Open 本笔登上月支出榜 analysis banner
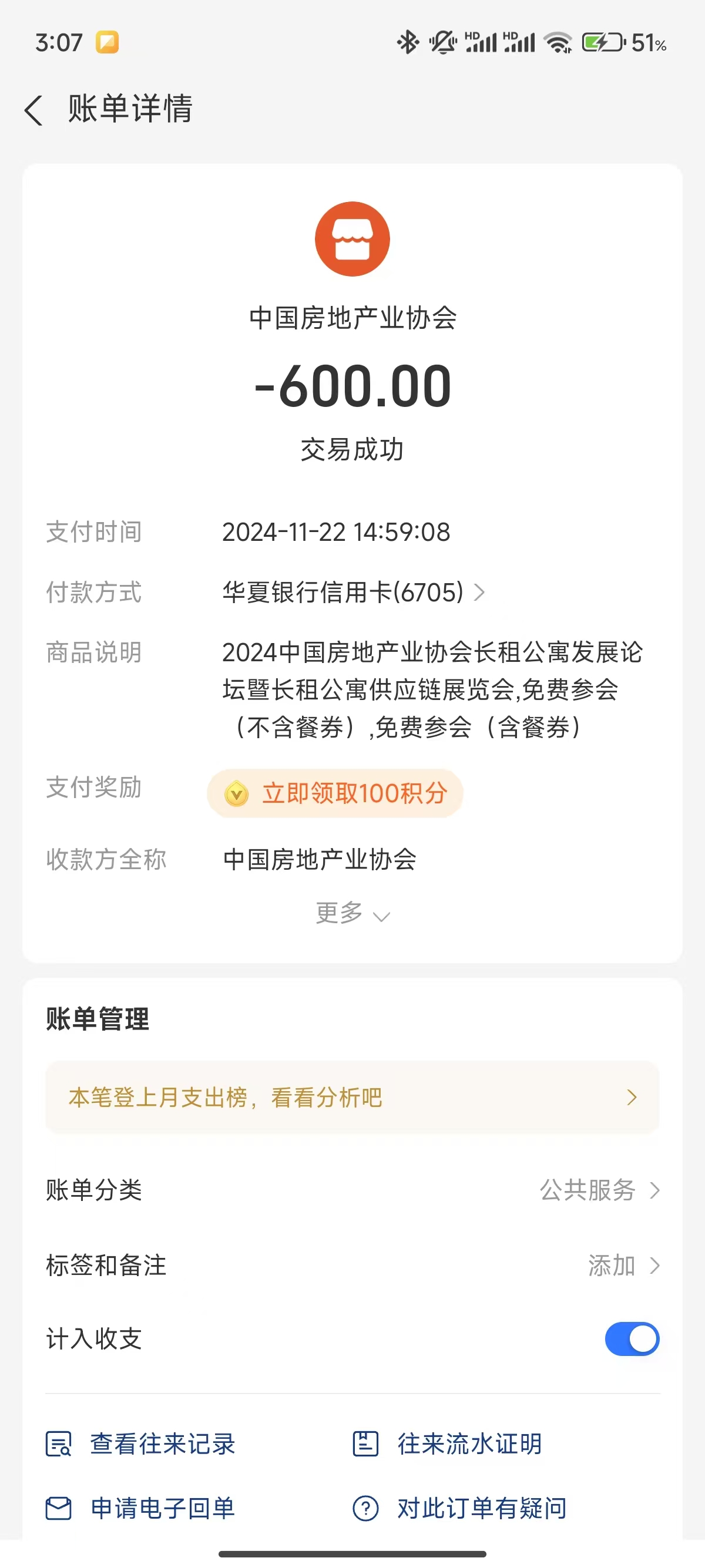 tap(352, 1098)
